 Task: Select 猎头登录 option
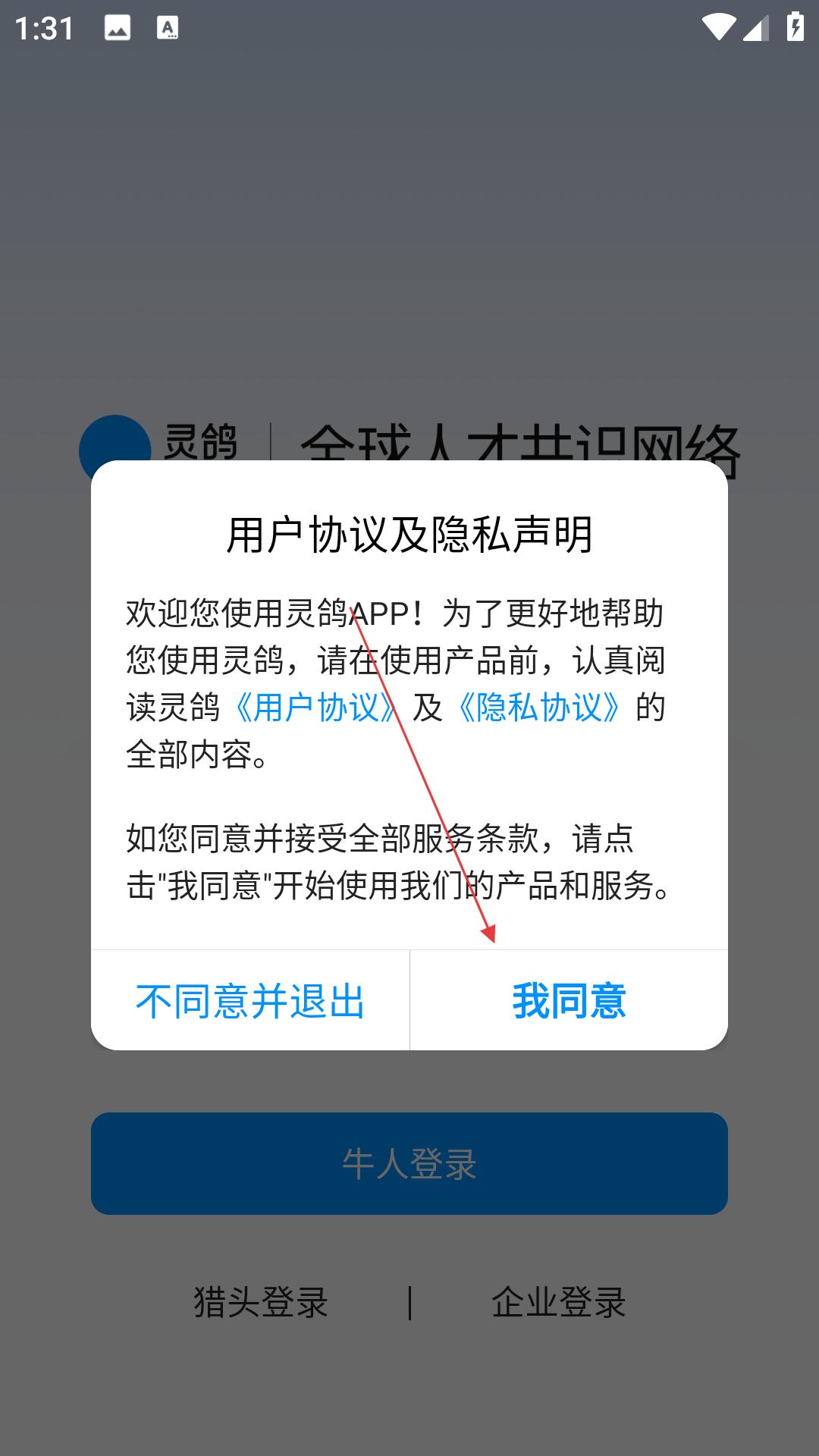coord(261,1302)
